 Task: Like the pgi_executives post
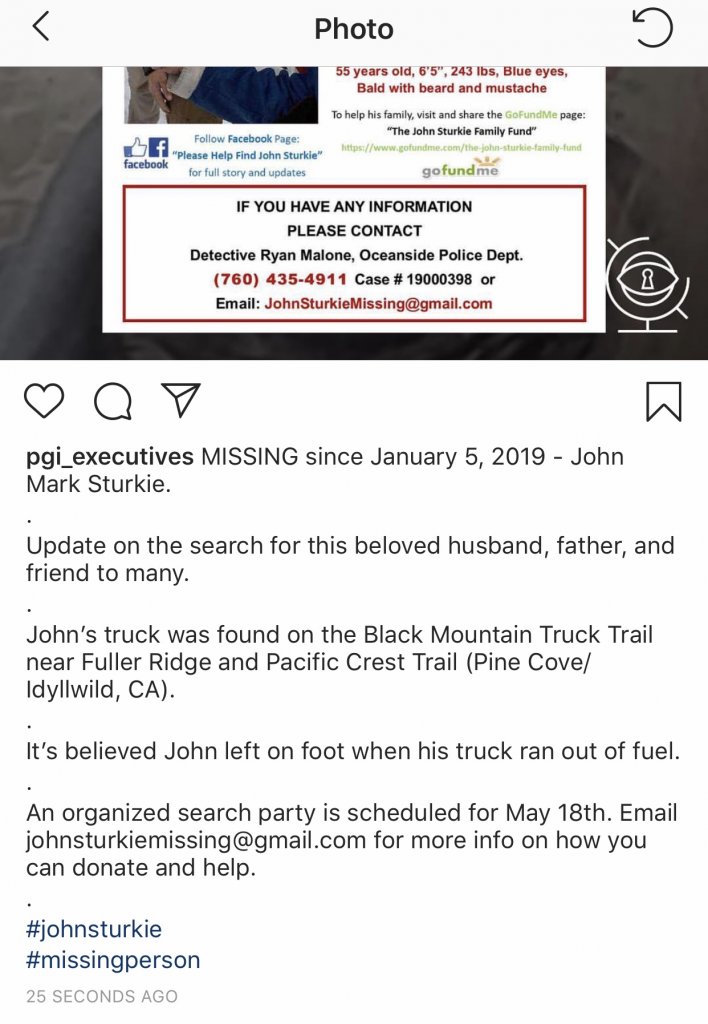pyautogui.click(x=44, y=402)
